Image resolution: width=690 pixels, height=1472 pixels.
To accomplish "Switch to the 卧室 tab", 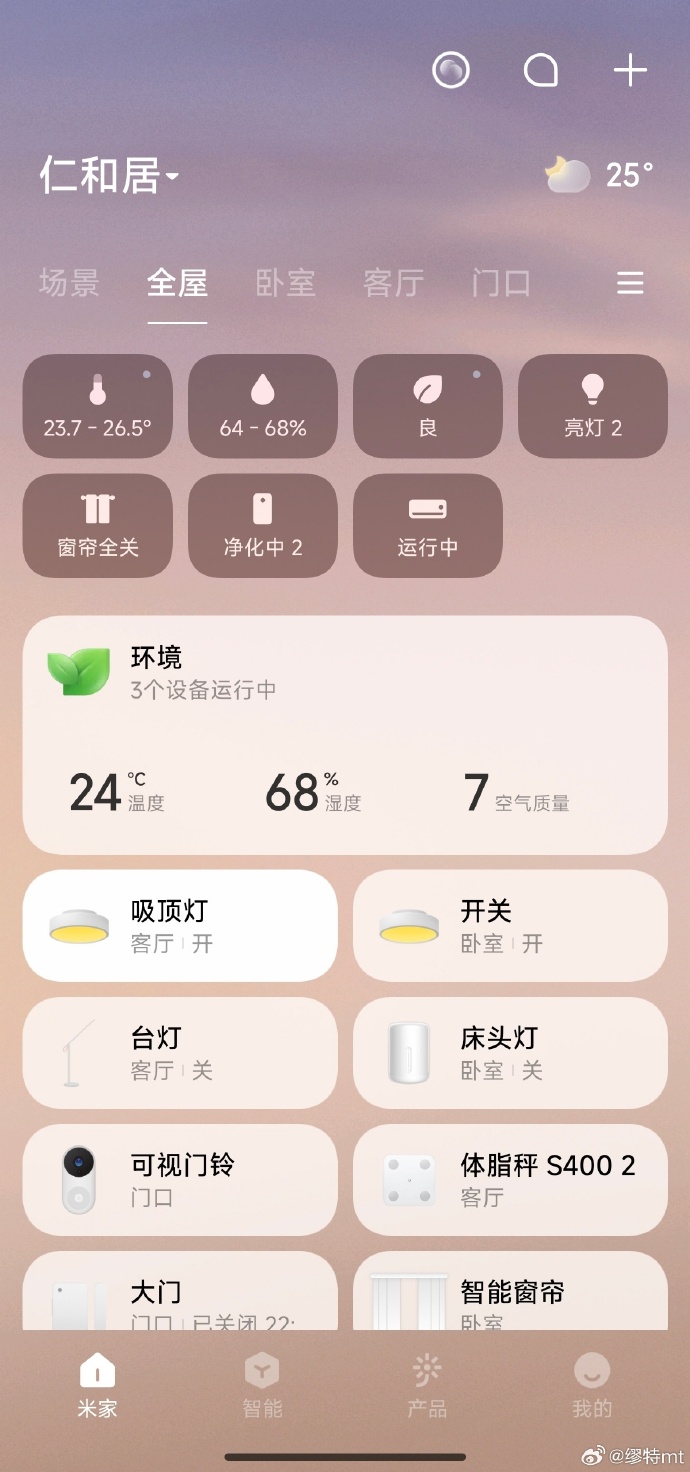I will click(x=285, y=284).
